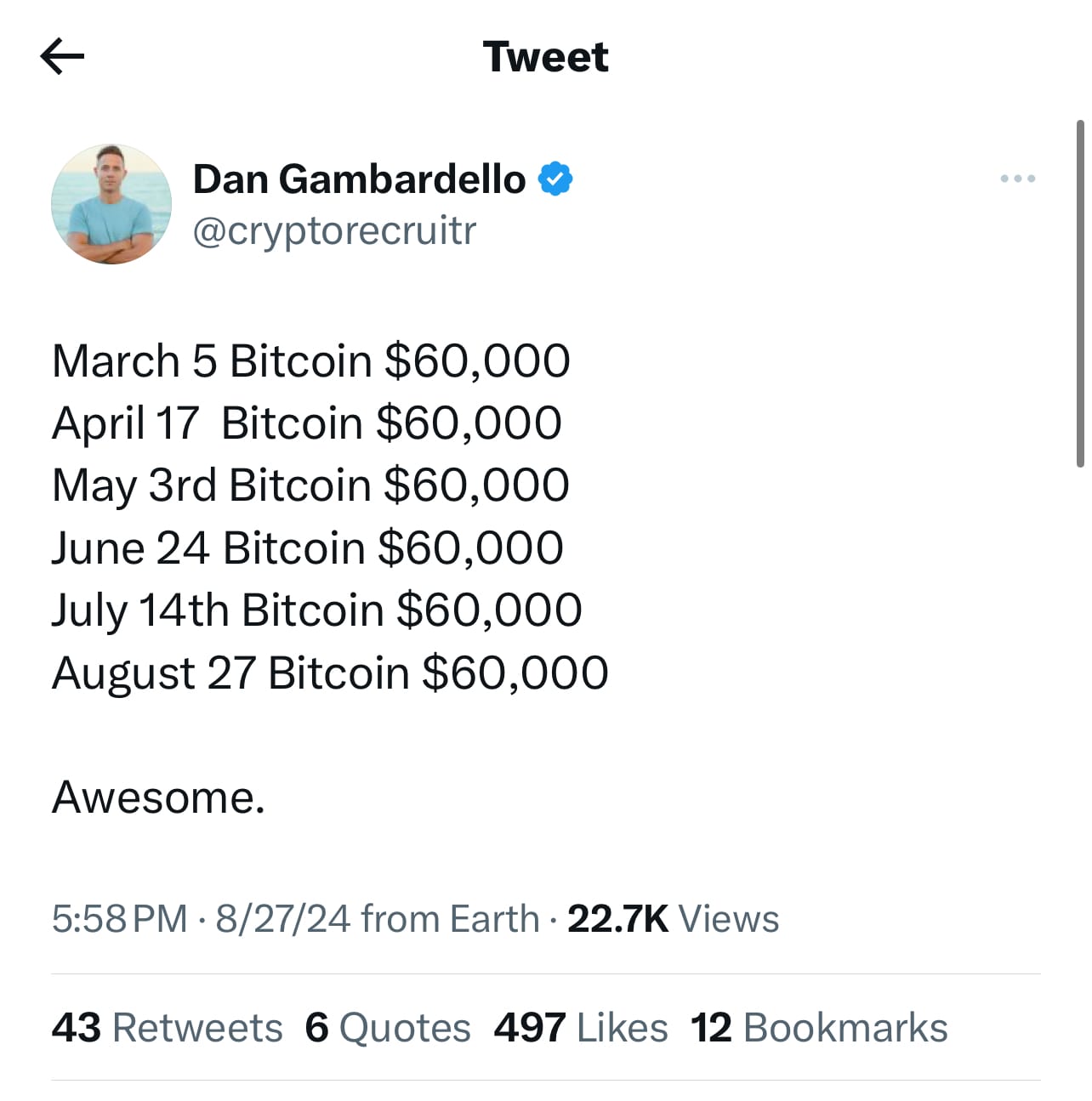Open Dan Gambardello's profile picture
Image resolution: width=1092 pixels, height=1101 pixels.
tap(111, 204)
